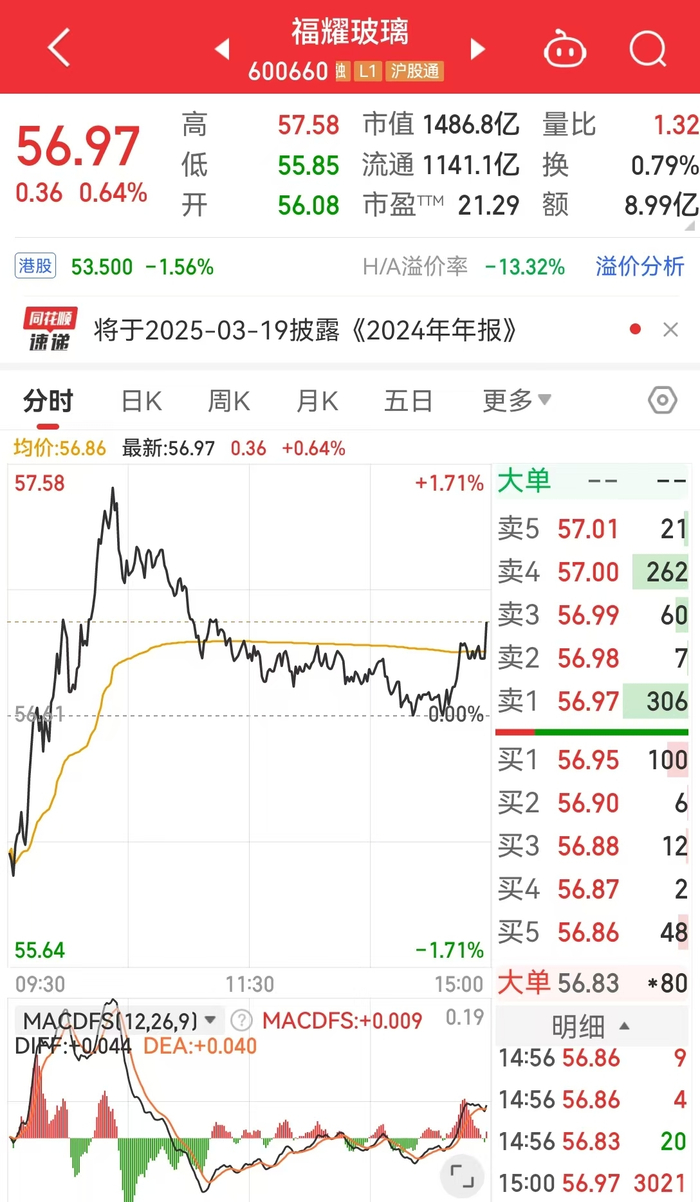Switch to the 日K tab

pyautogui.click(x=141, y=401)
